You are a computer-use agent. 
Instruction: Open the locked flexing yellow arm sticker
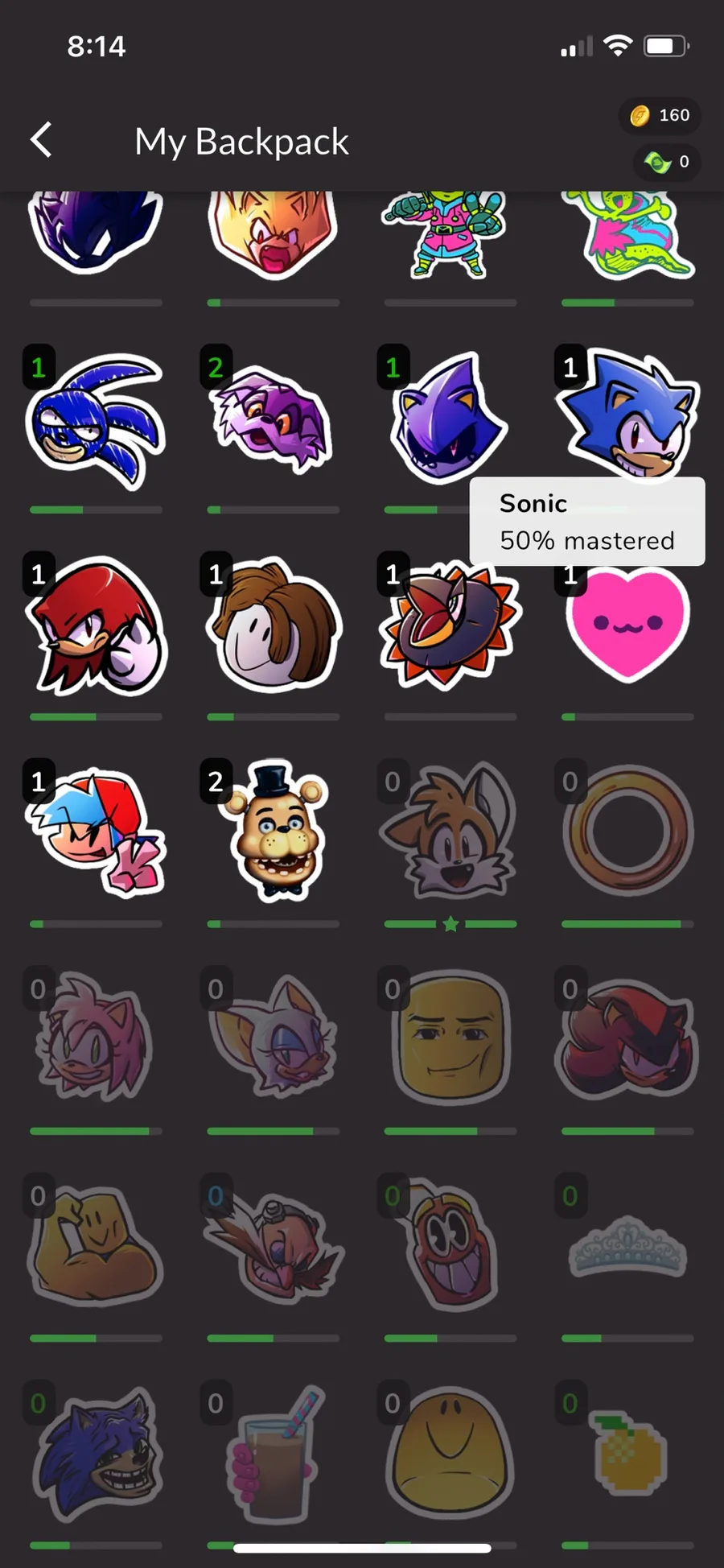[95, 1246]
